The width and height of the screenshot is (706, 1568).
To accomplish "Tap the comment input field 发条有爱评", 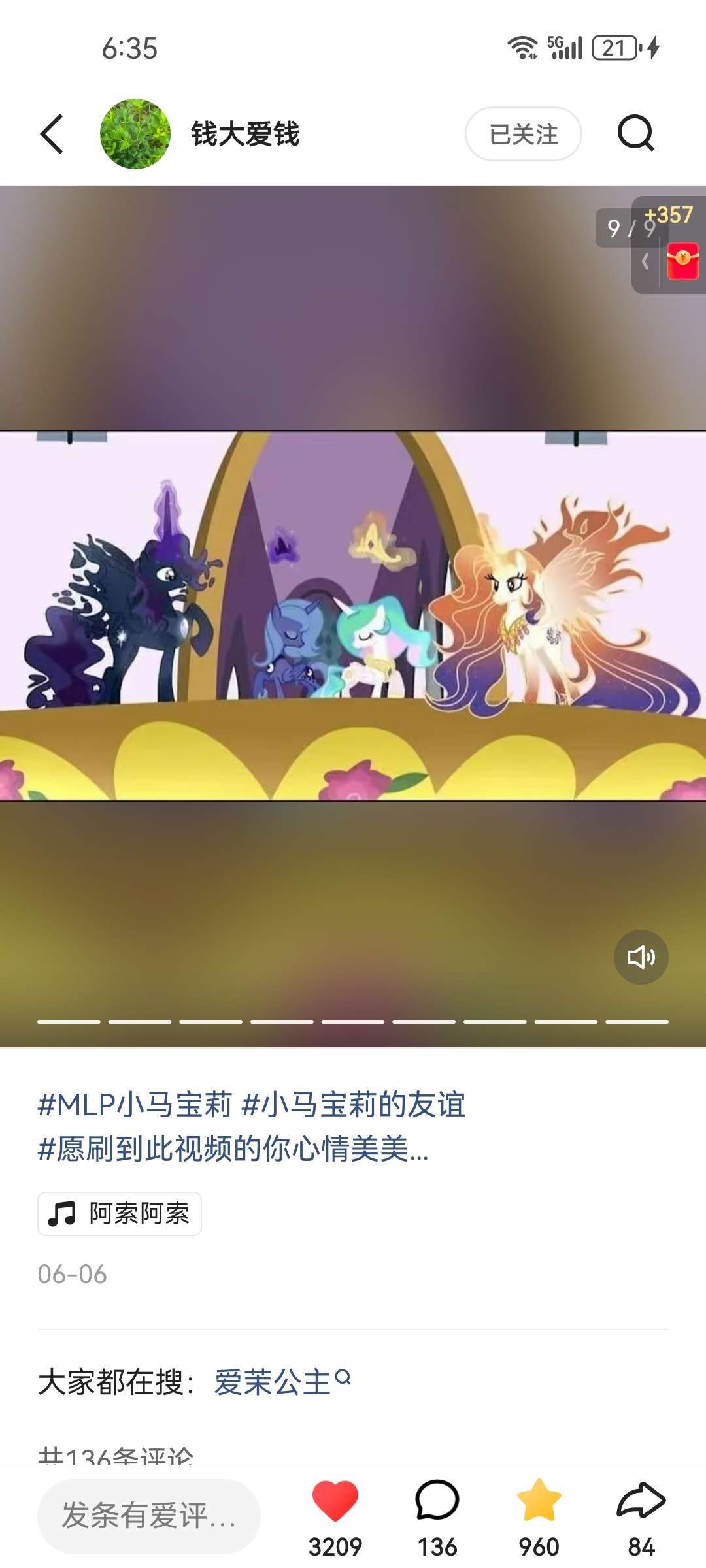I will coord(149,1516).
